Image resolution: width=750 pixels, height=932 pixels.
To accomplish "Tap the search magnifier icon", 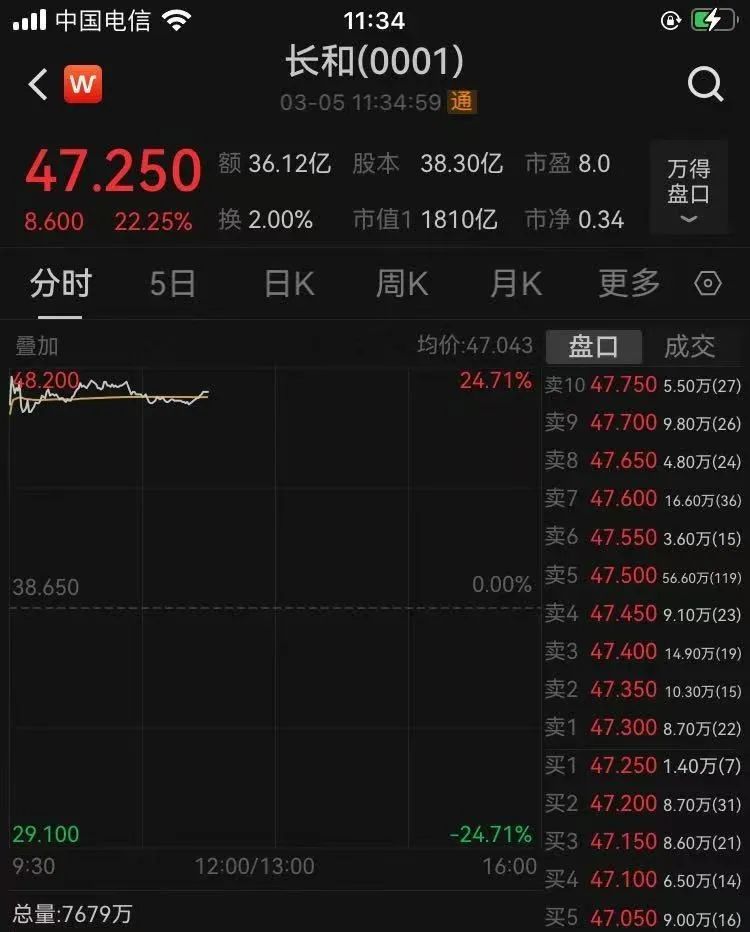I will tap(706, 84).
